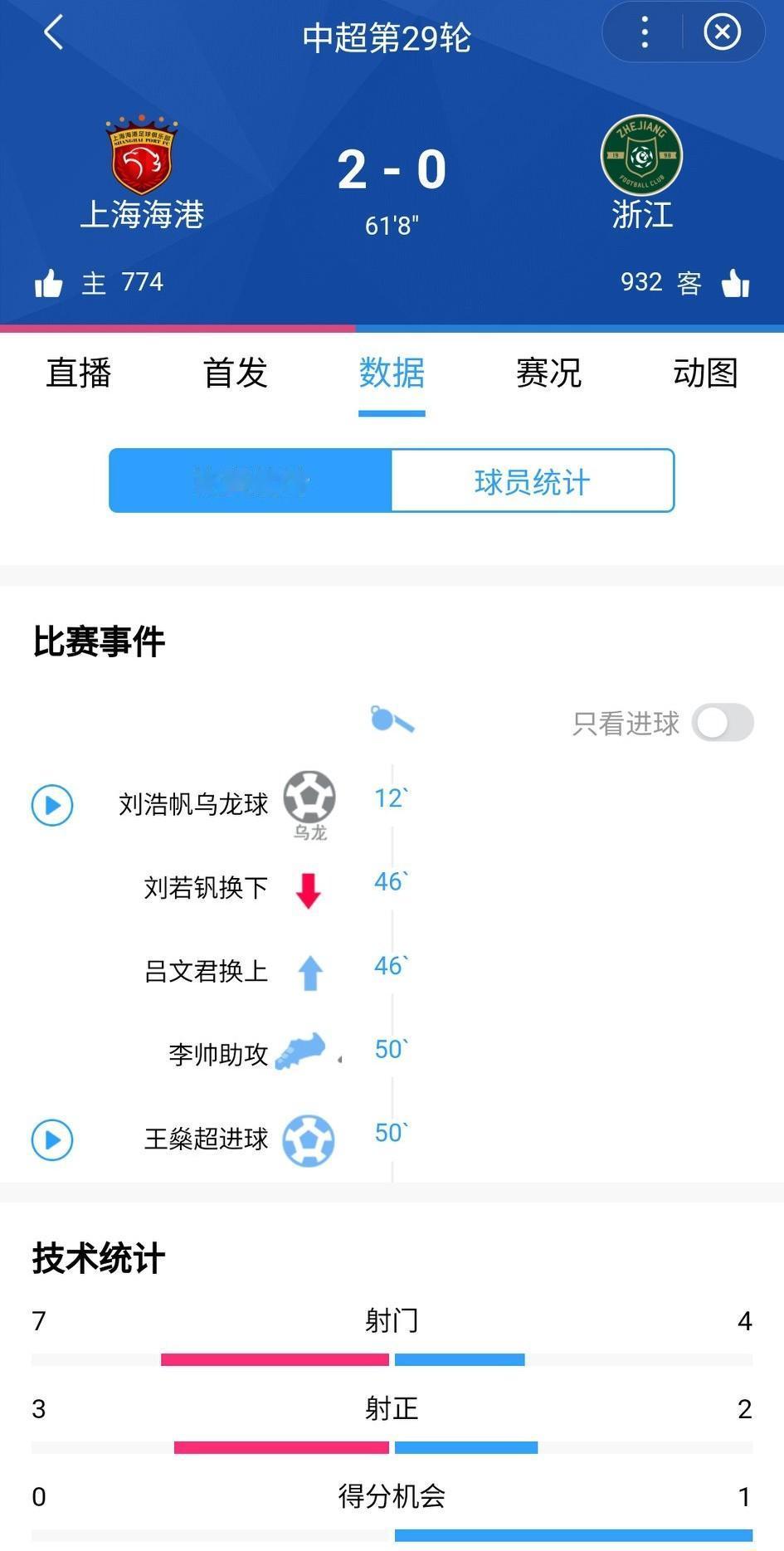Switch to the 直播 tab

click(78, 374)
